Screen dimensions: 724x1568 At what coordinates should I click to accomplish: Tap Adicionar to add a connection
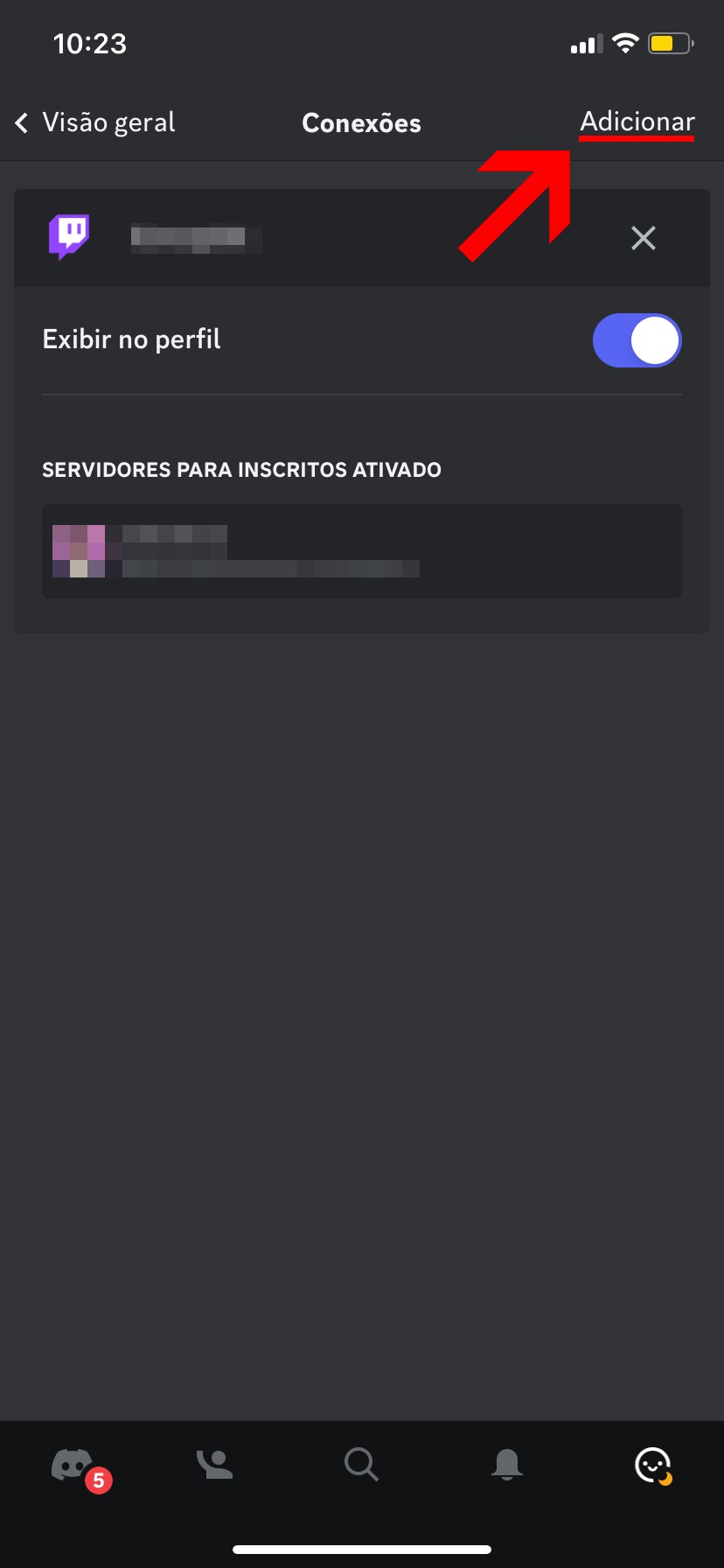[637, 122]
